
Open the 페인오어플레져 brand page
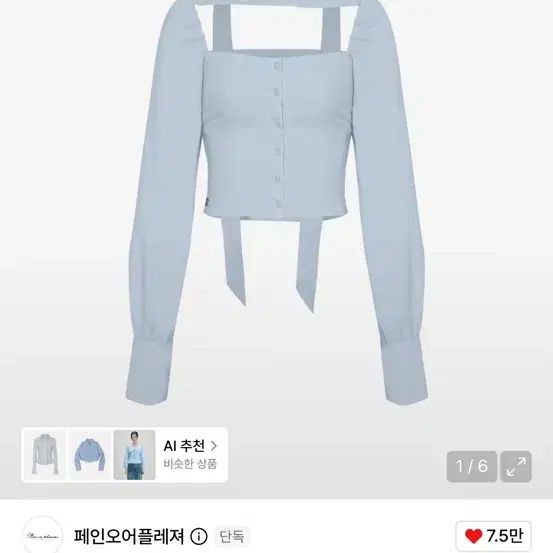pyautogui.click(x=129, y=536)
